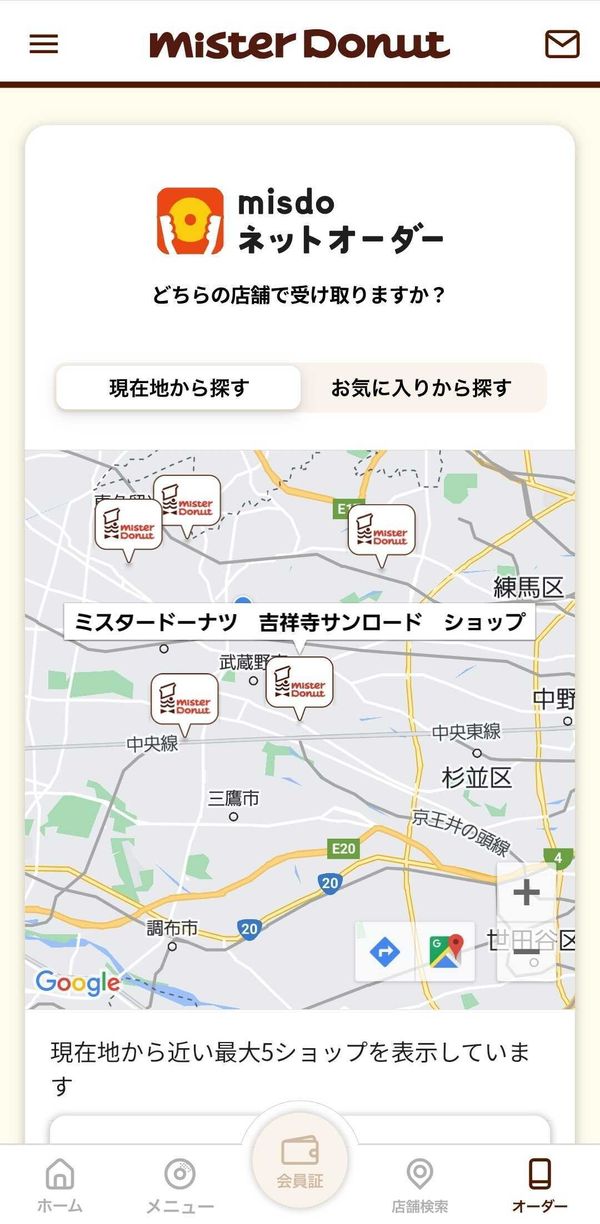Image resolution: width=600 pixels, height=1224 pixels.
Task: Open location in Google Maps app
Action: pyautogui.click(x=445, y=951)
